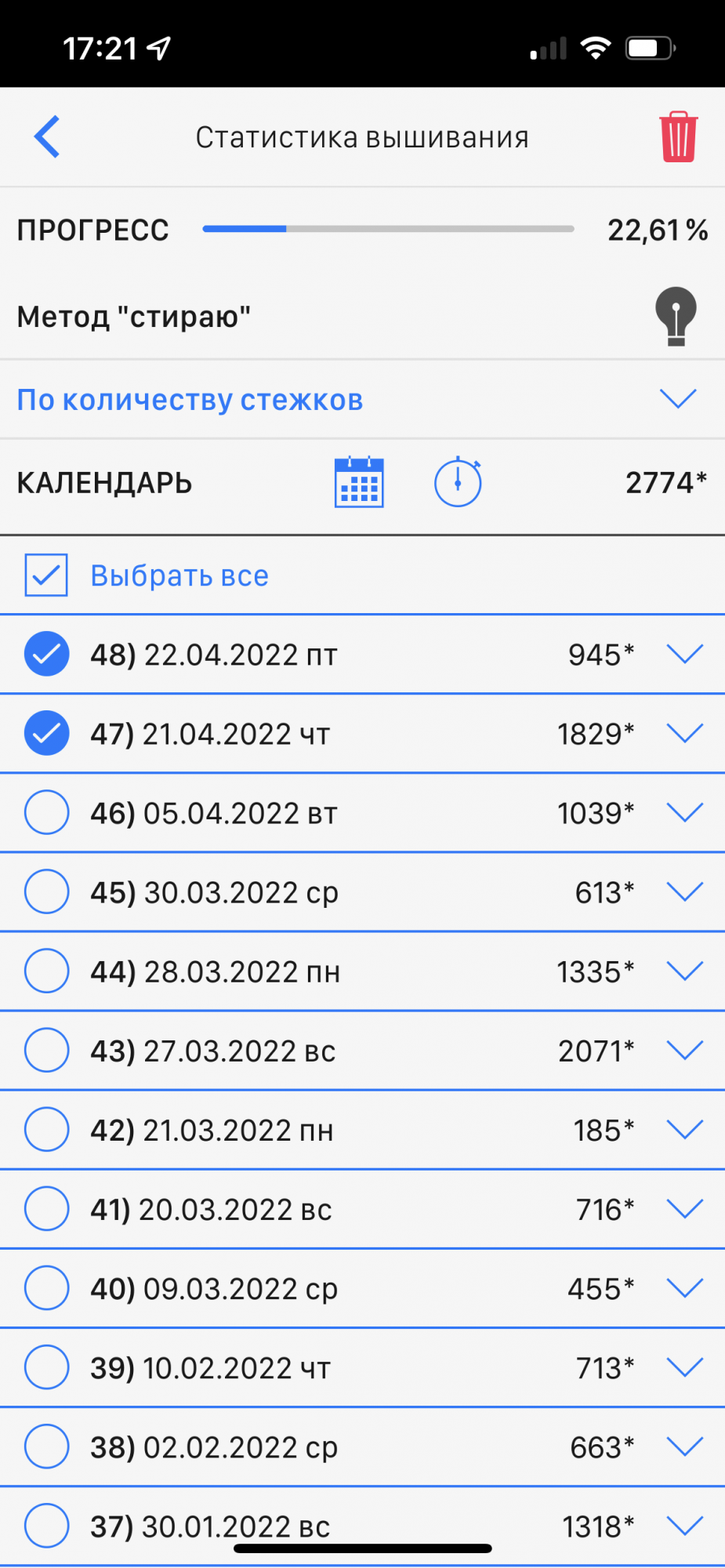
Task: Expand entry 41) 20.03.2022 chevron
Action: coord(684,1209)
